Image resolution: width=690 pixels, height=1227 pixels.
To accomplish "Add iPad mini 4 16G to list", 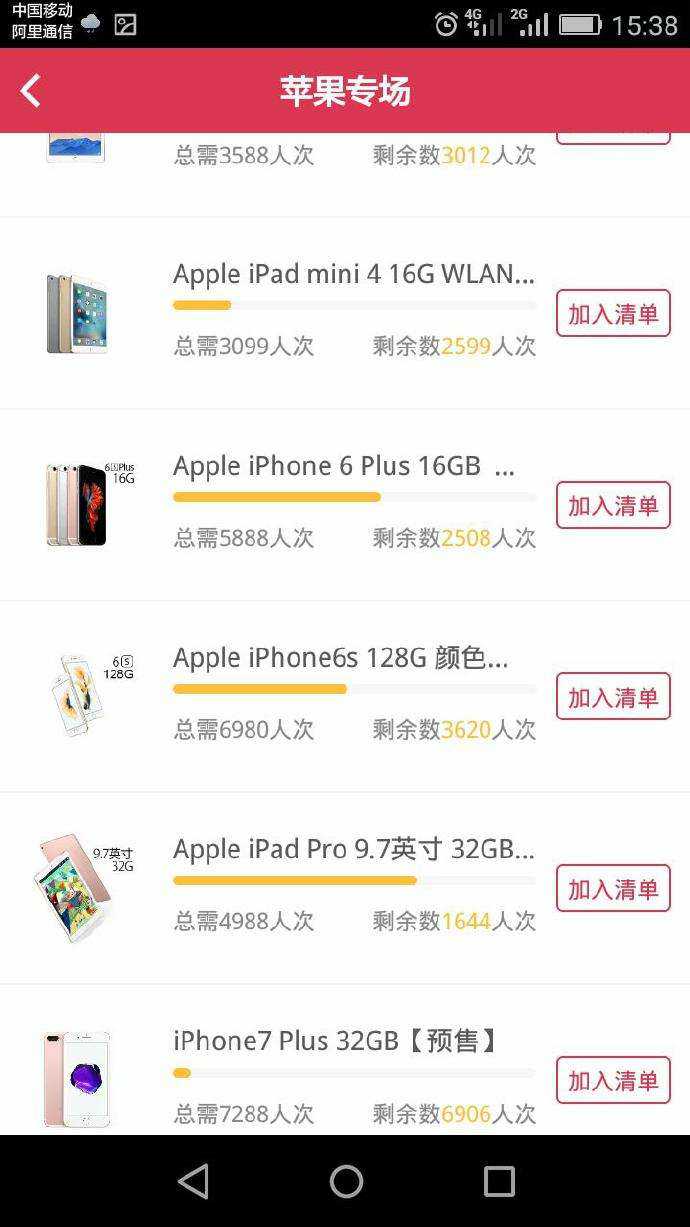I will pyautogui.click(x=613, y=314).
